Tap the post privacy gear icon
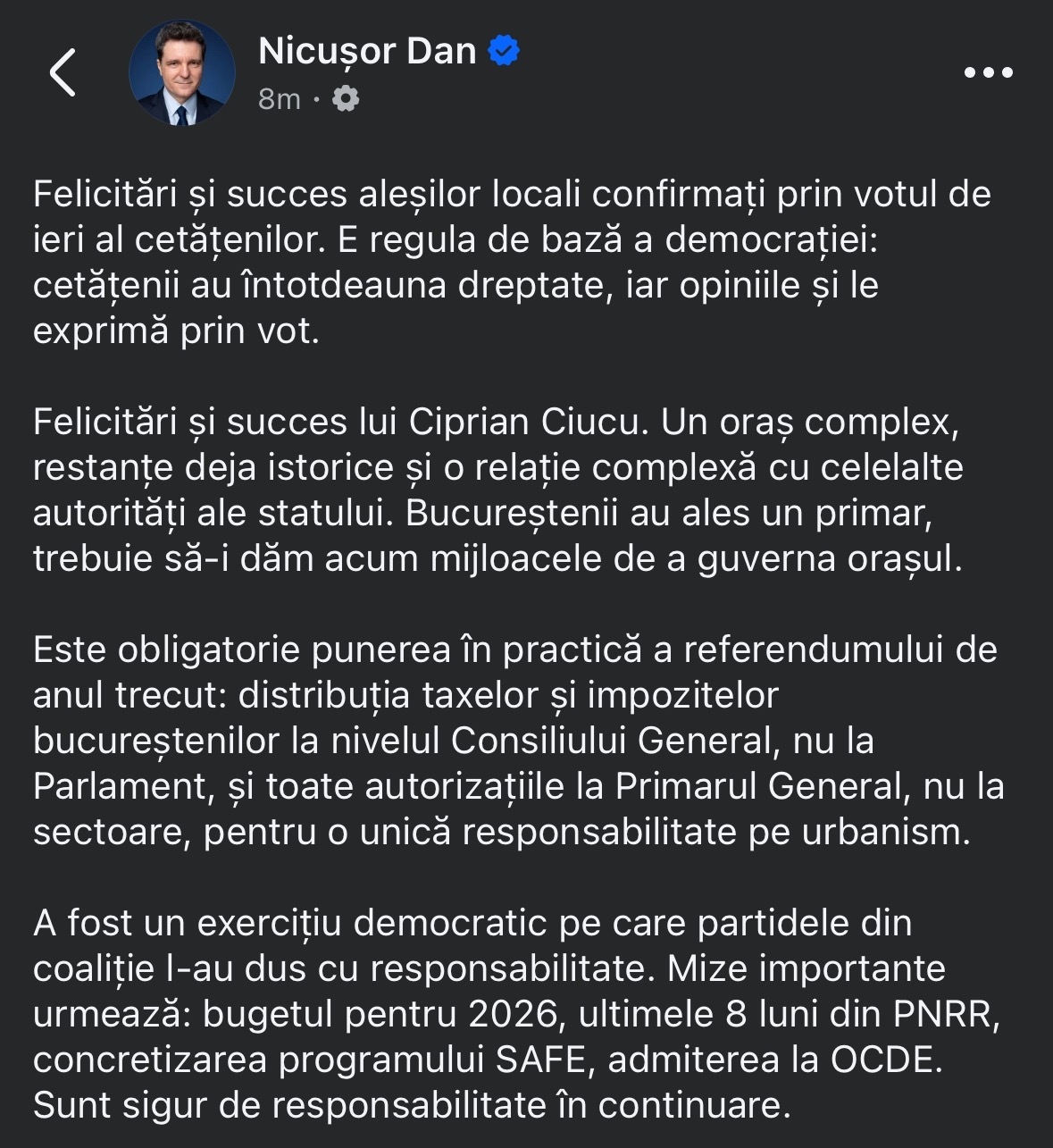The height and width of the screenshot is (1148, 1053). (346, 99)
